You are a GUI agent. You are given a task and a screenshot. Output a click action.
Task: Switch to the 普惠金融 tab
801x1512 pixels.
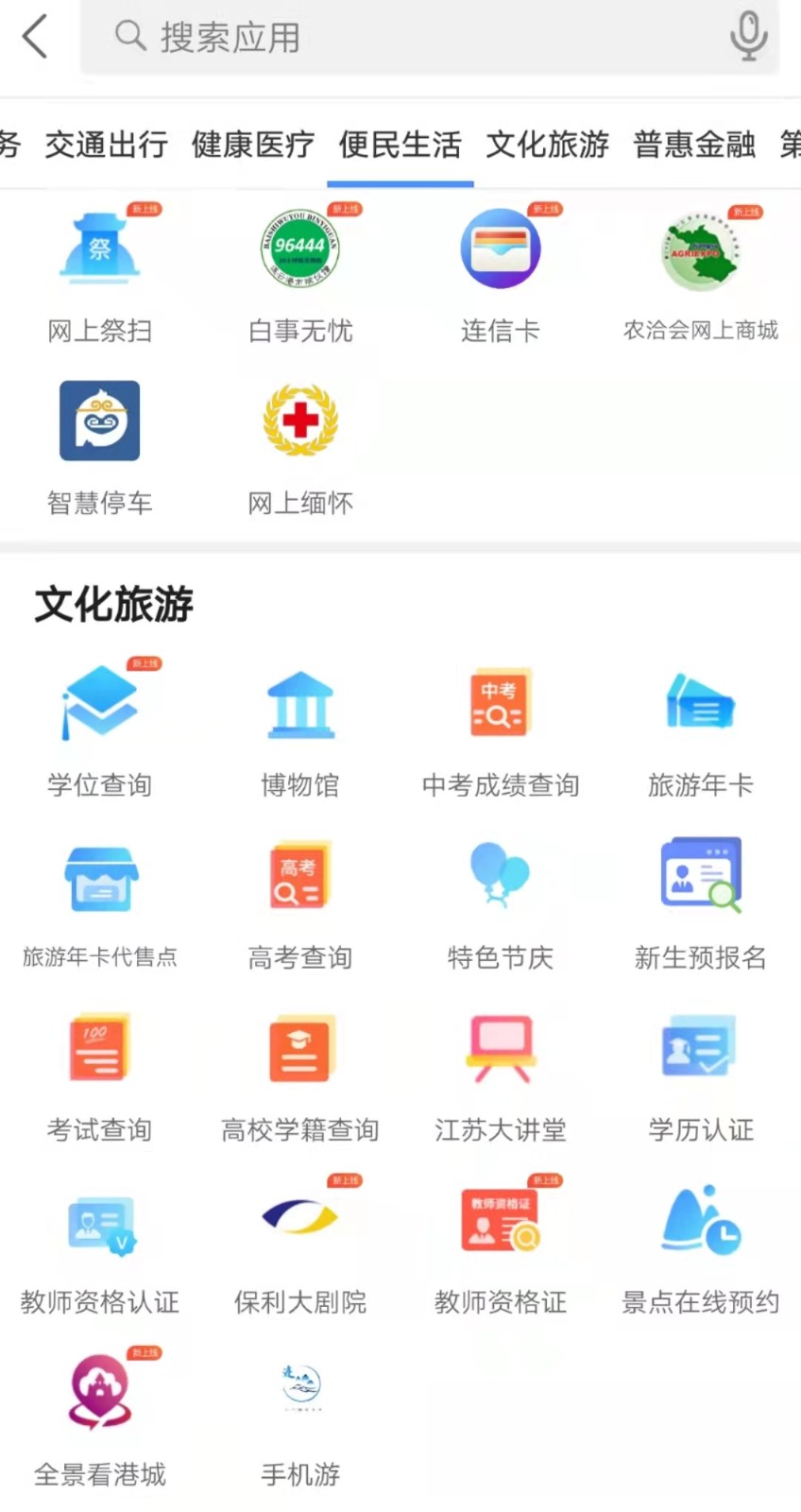click(x=694, y=145)
